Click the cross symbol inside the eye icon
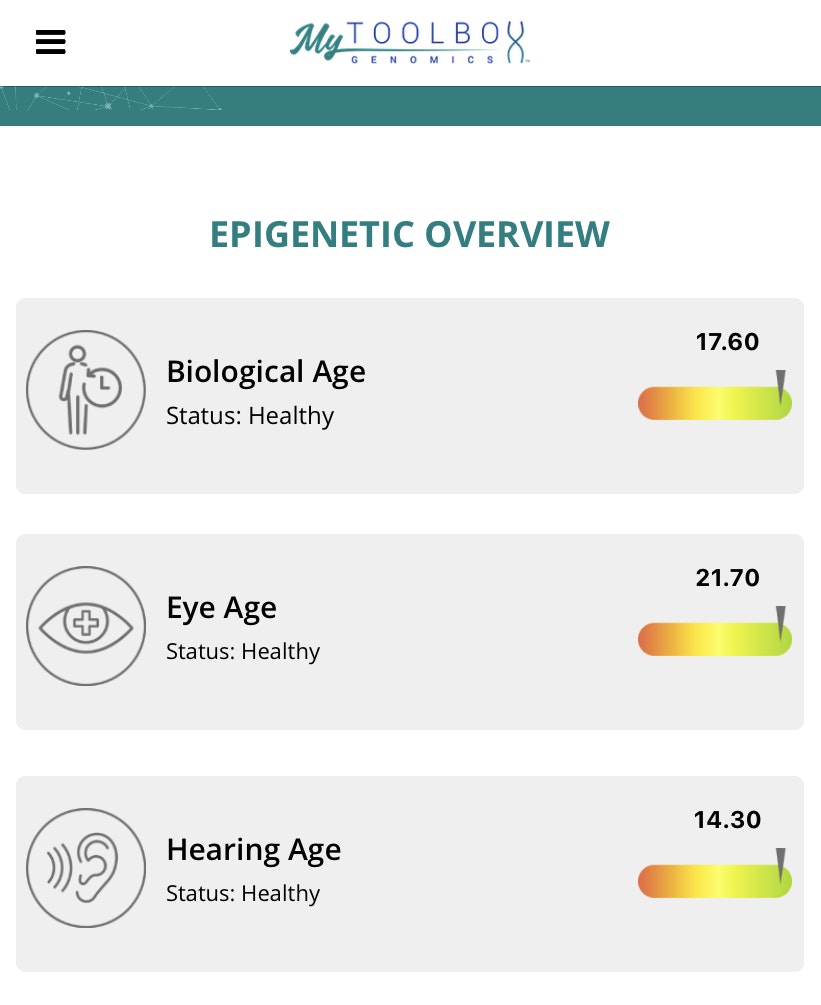 pyautogui.click(x=86, y=625)
